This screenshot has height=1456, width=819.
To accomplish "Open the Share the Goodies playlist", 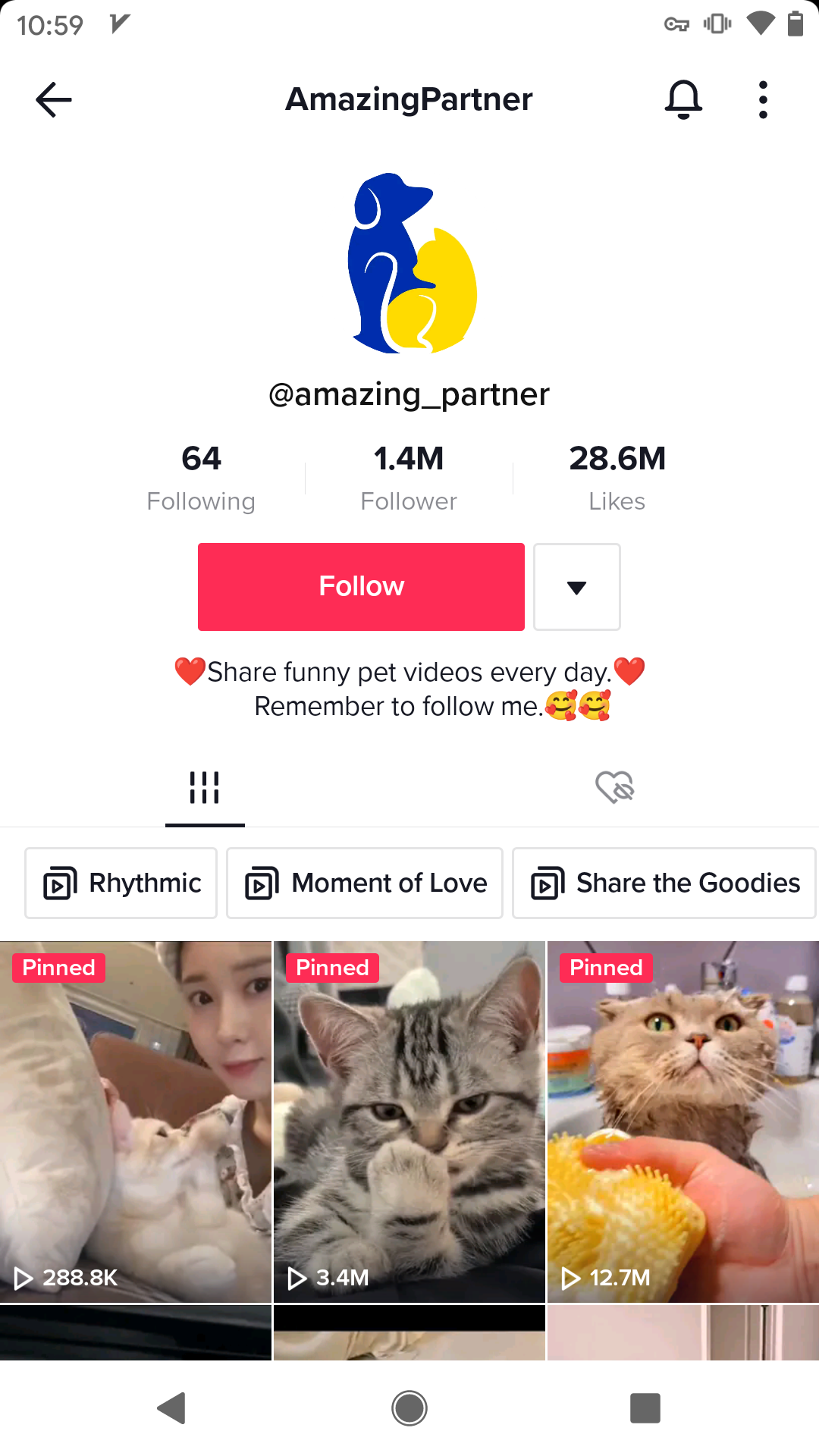I will click(664, 883).
